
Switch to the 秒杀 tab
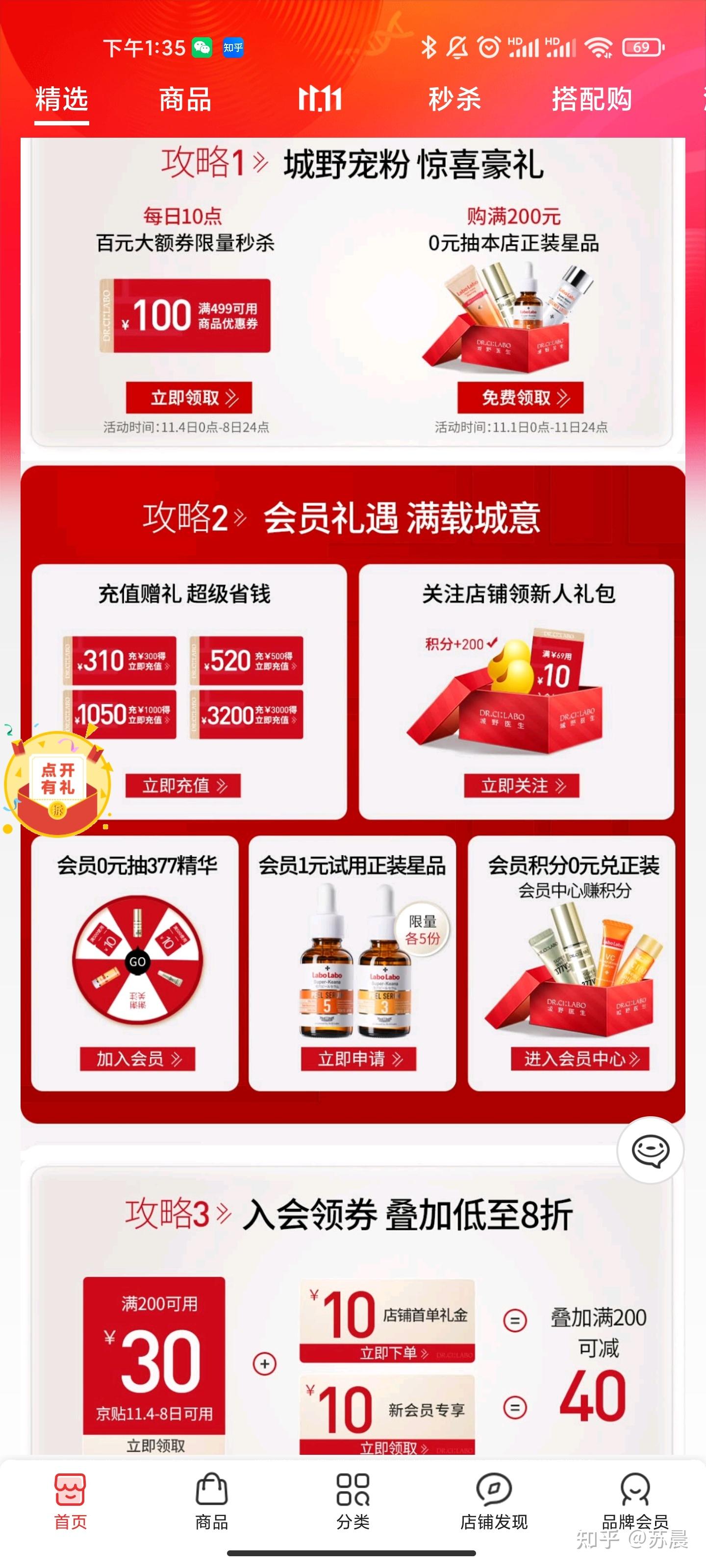(454, 99)
